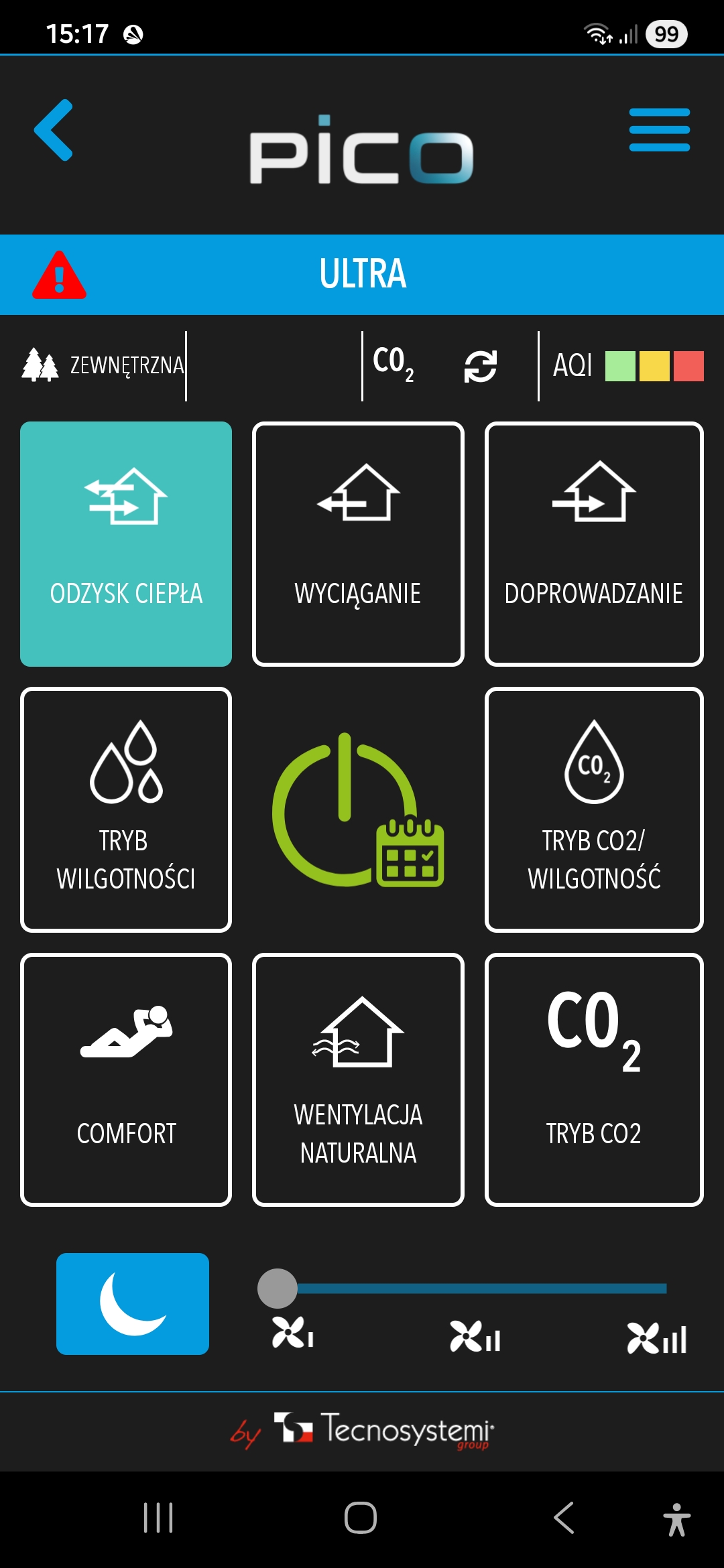Open the system recent apps view
This screenshot has width=724, height=1568.
tap(158, 1518)
